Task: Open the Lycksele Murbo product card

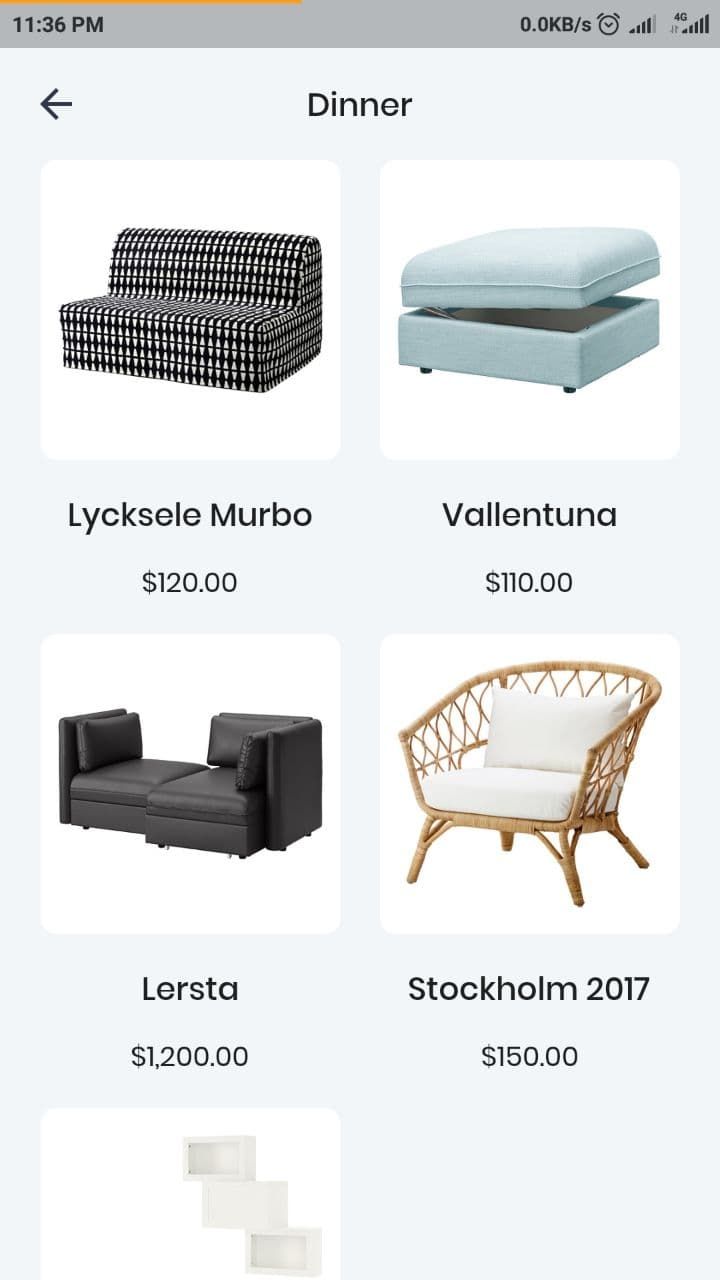Action: point(190,310)
